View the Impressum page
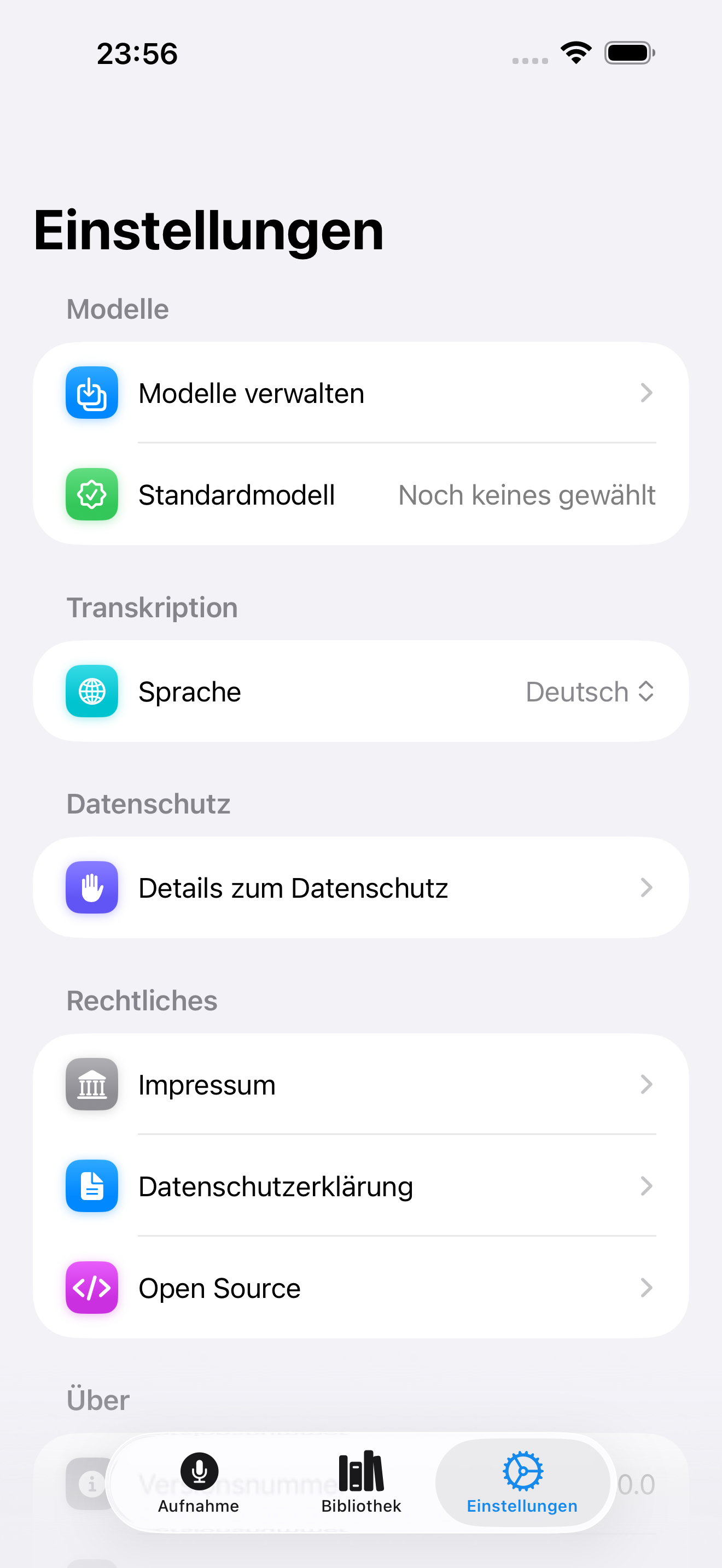This screenshot has height=1568, width=722. coord(361,1084)
